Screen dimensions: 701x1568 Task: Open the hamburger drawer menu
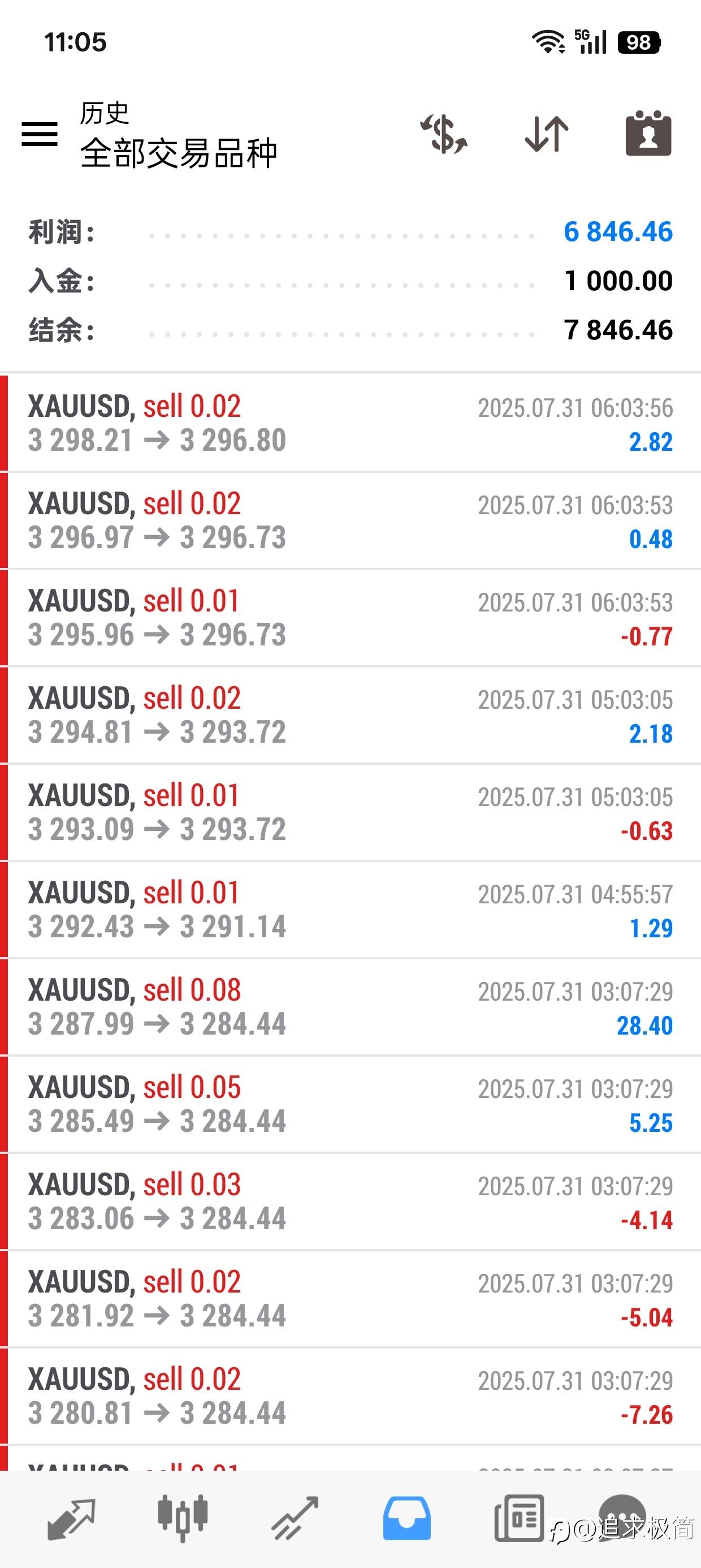click(40, 134)
